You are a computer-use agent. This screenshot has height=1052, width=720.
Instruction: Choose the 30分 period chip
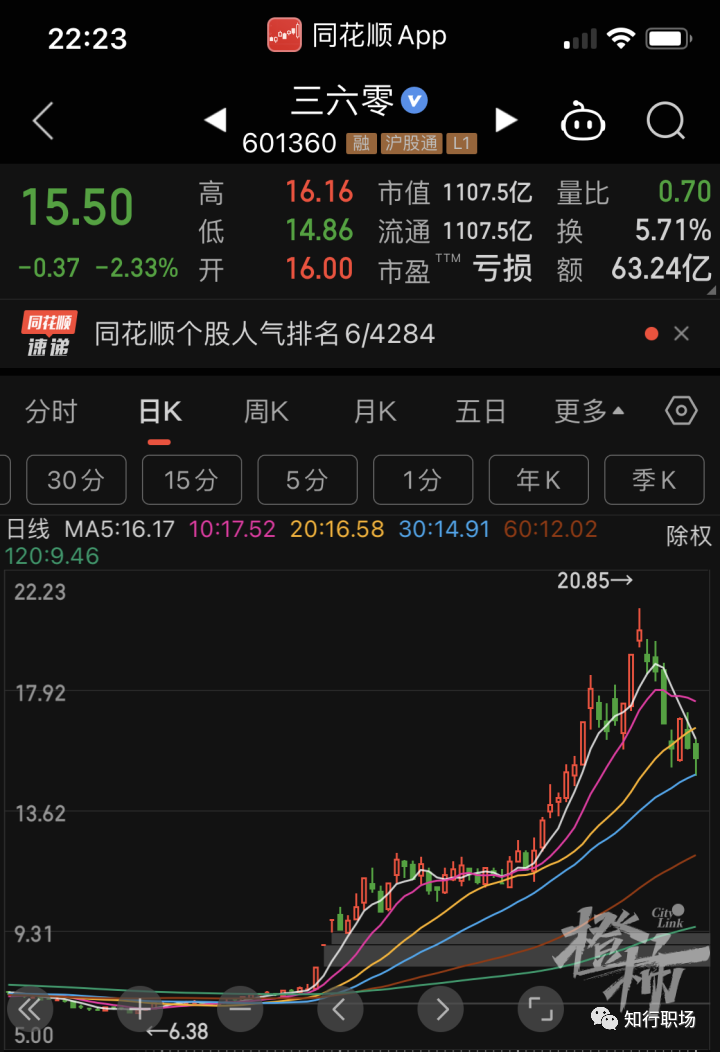[x=76, y=480]
